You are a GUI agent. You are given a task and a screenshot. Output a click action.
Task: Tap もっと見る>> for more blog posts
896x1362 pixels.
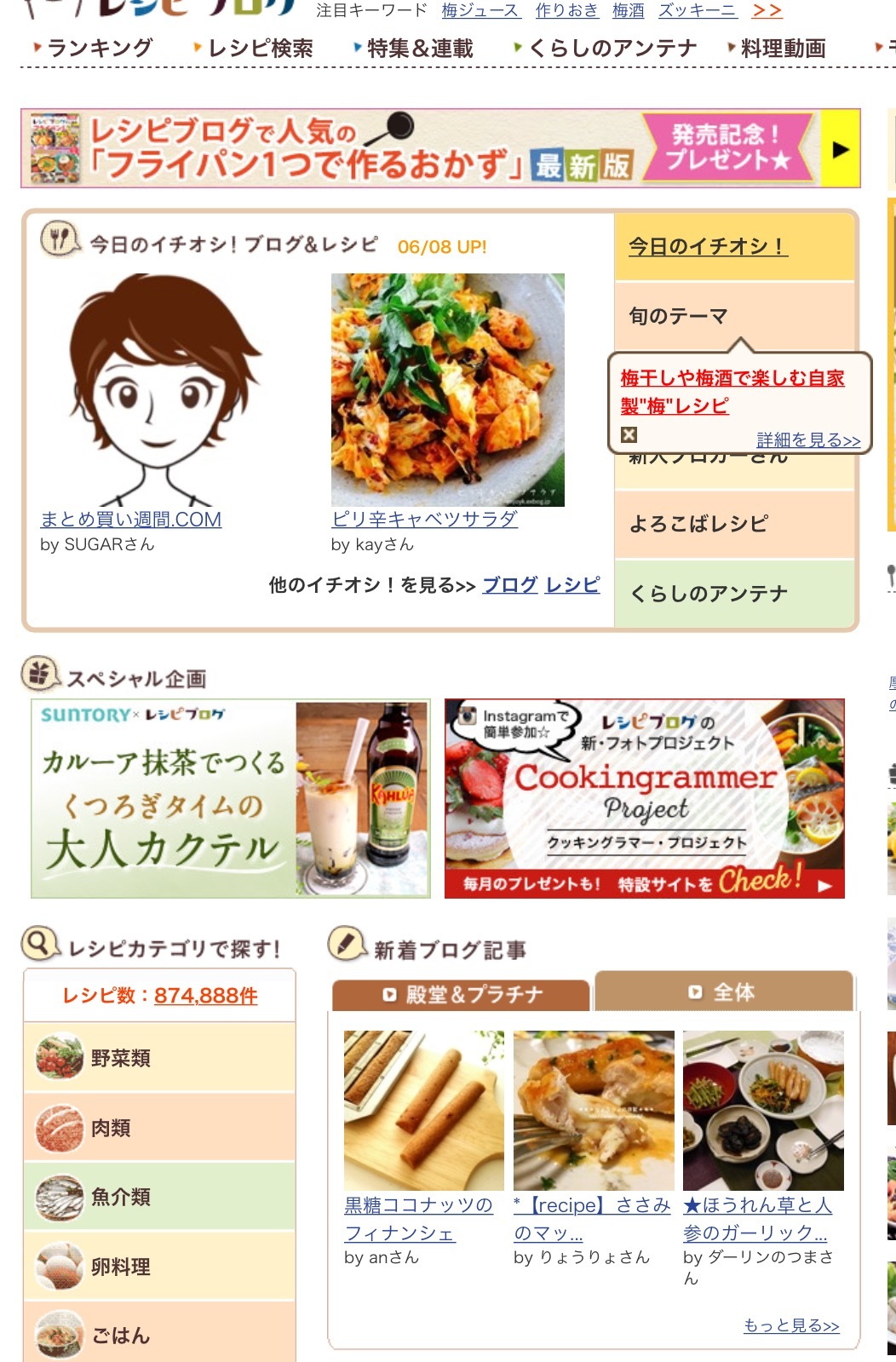click(790, 1325)
